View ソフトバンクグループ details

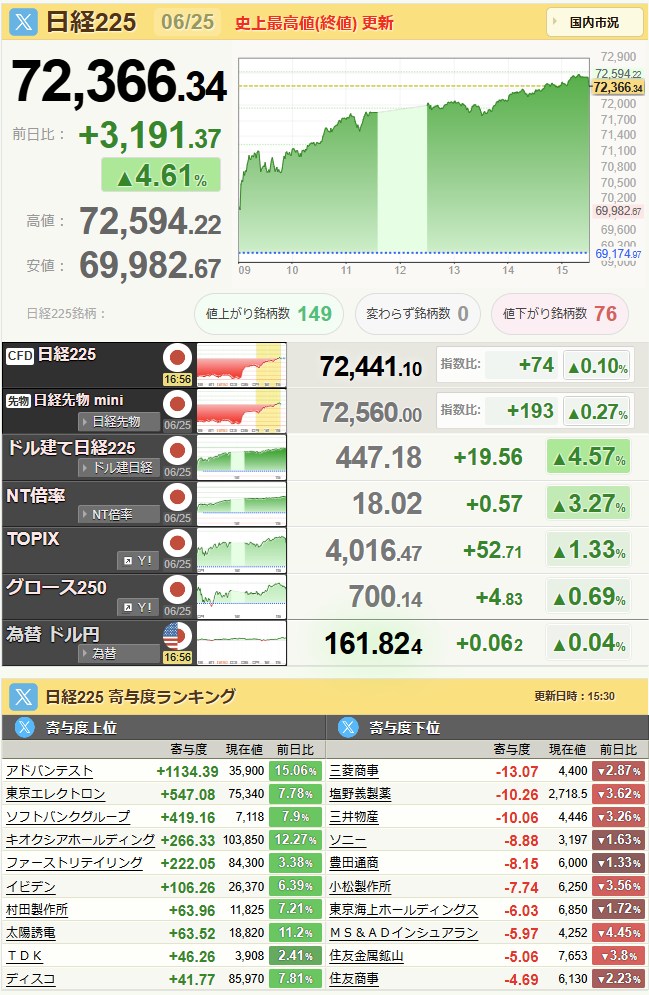(68, 817)
